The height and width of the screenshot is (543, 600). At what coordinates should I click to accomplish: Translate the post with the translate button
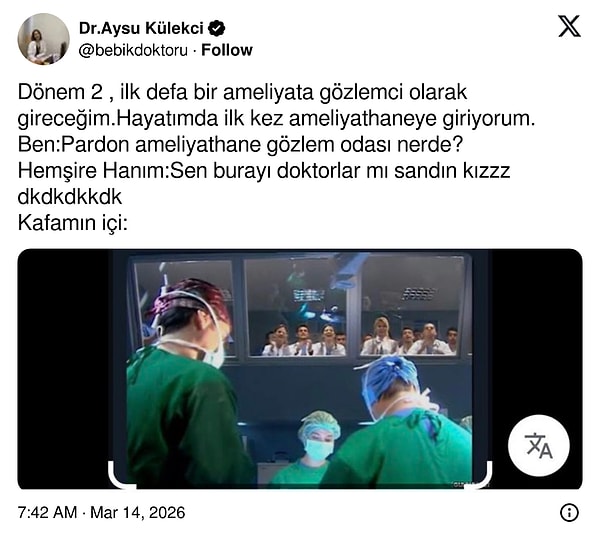538,445
